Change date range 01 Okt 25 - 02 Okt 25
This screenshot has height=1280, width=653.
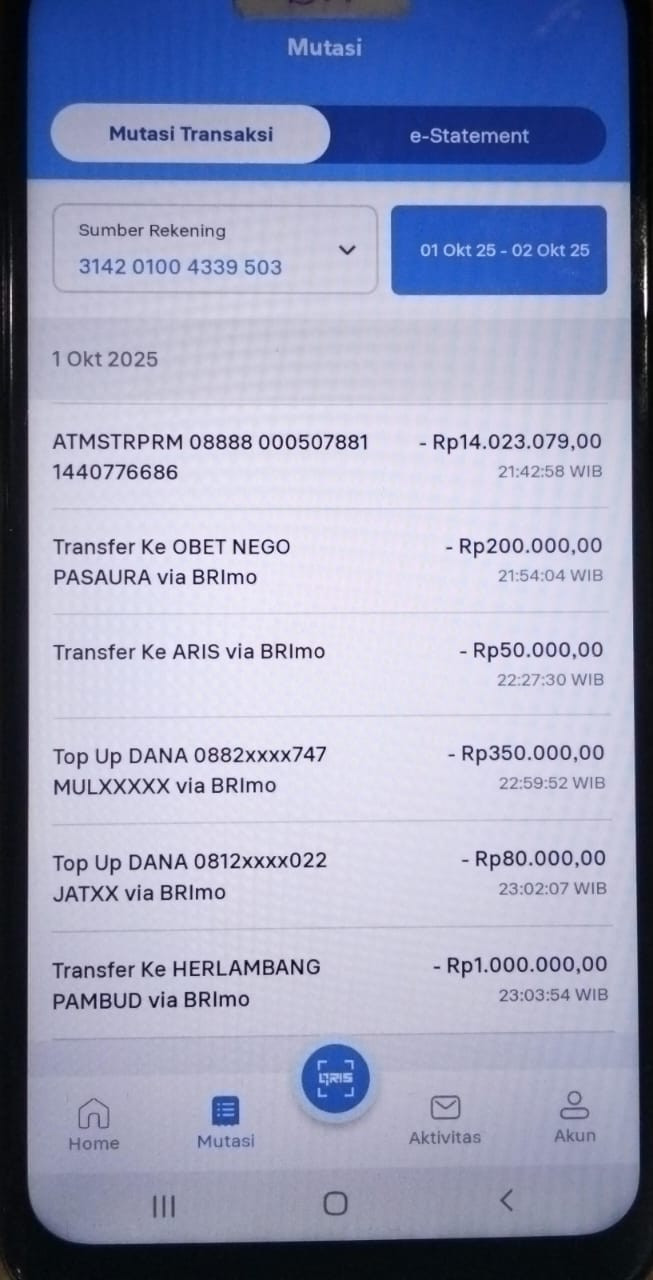[499, 250]
